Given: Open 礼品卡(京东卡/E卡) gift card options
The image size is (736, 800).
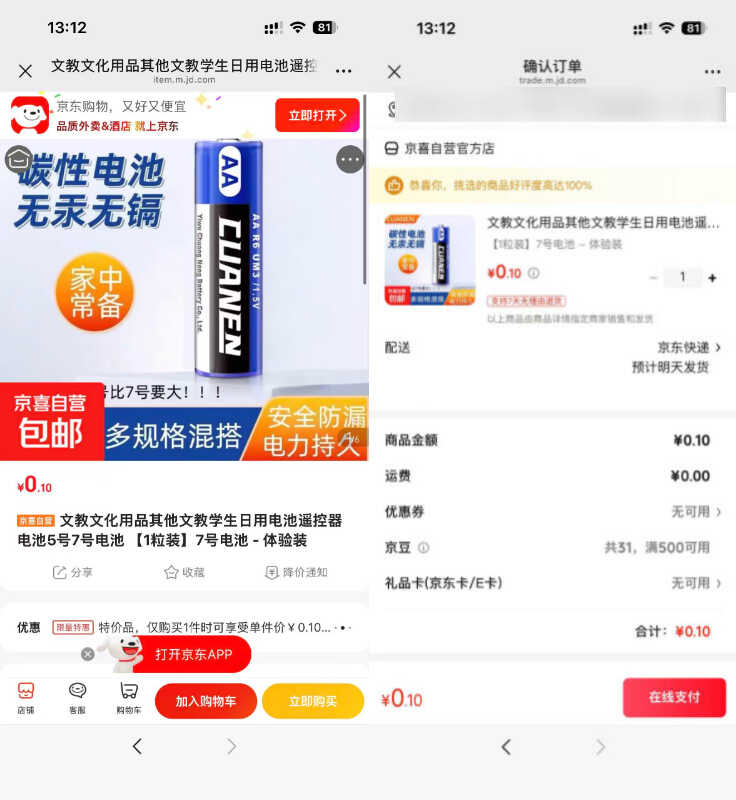Looking at the screenshot, I should (700, 584).
